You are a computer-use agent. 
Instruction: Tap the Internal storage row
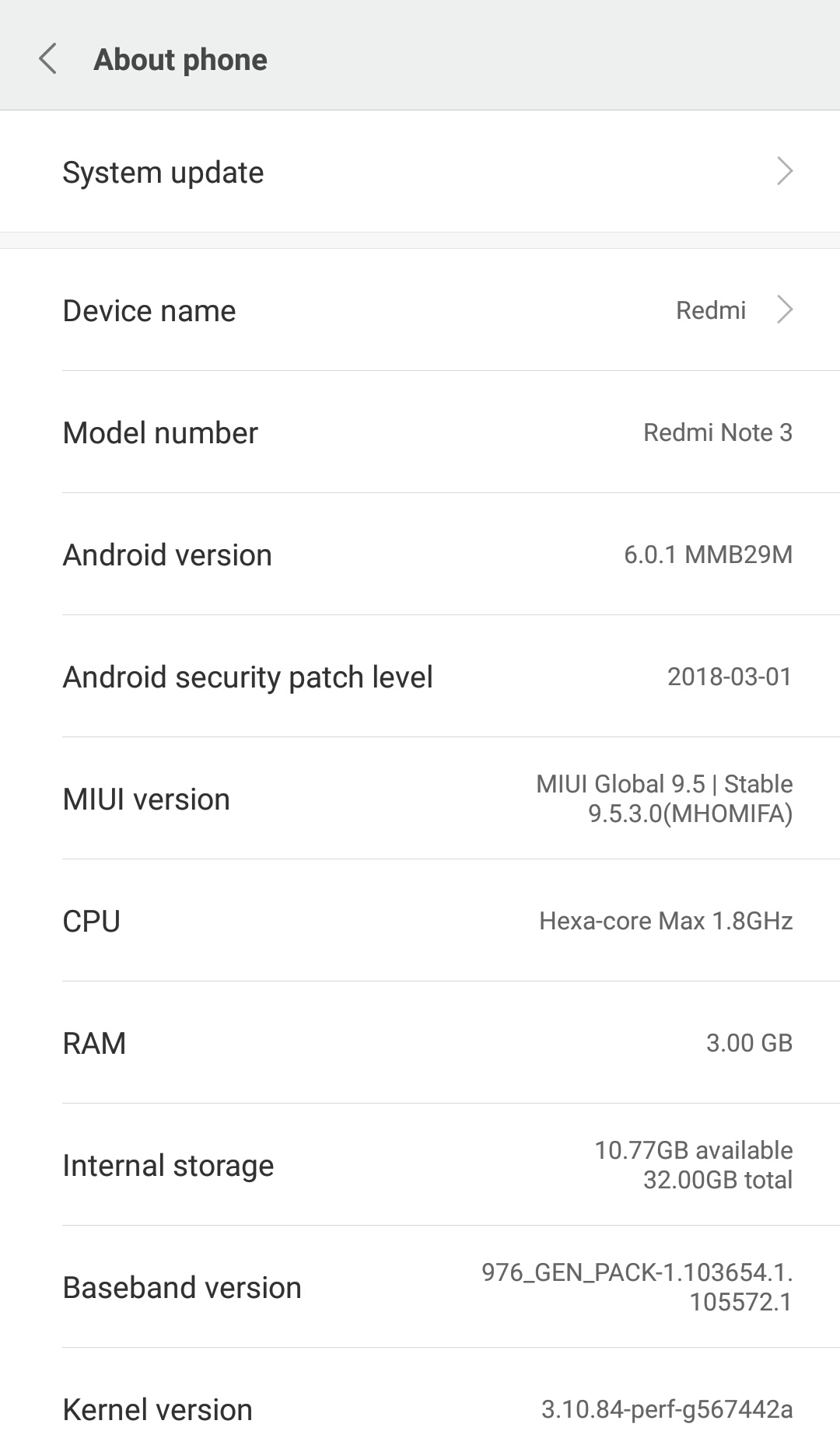(420, 1165)
